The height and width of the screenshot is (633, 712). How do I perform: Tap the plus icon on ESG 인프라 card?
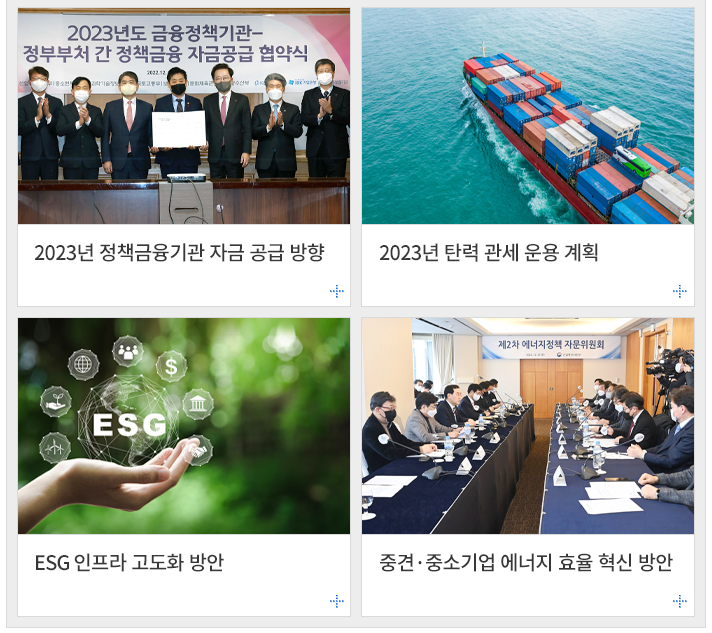(x=337, y=601)
